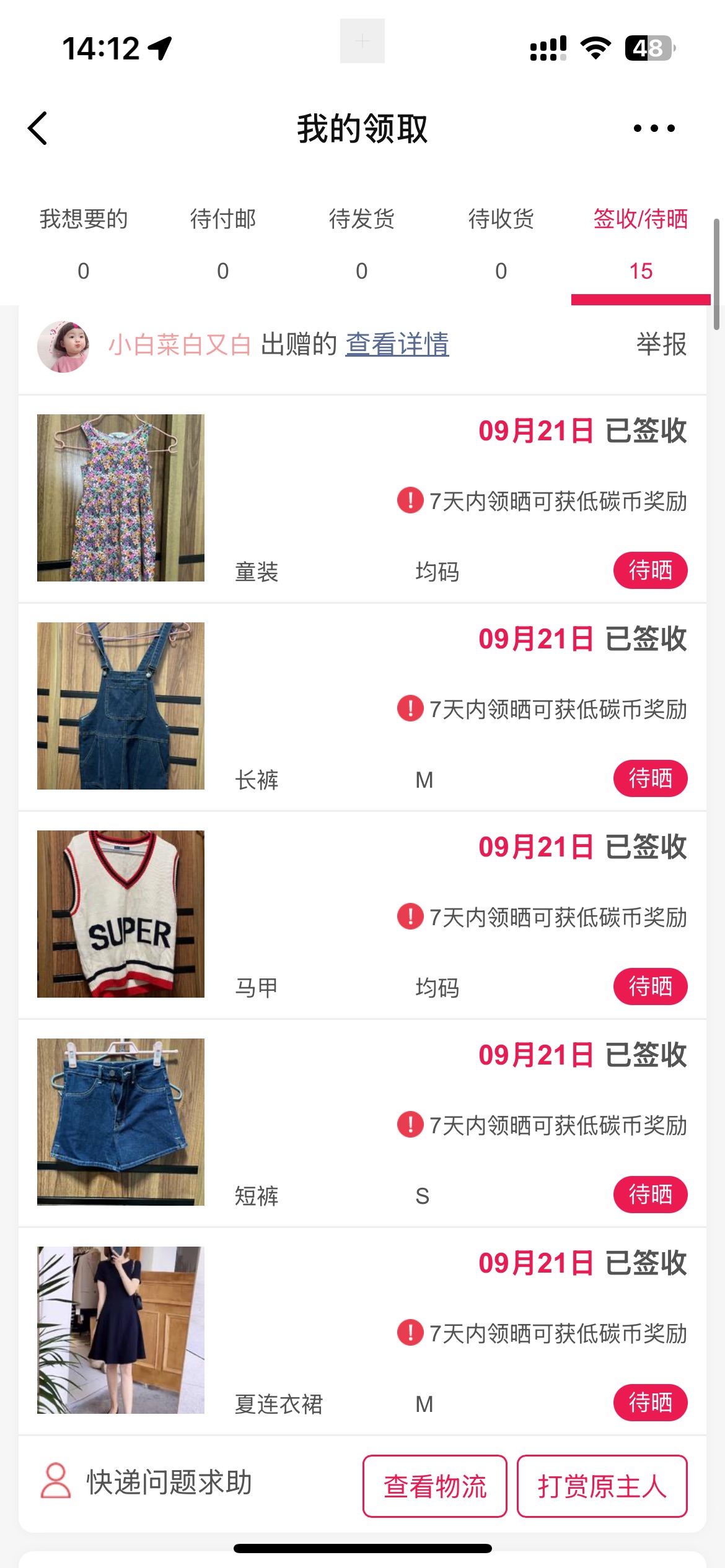This screenshot has height=1568, width=725.
Task: Tap 待晒 for the 短裤 item
Action: tap(650, 1195)
